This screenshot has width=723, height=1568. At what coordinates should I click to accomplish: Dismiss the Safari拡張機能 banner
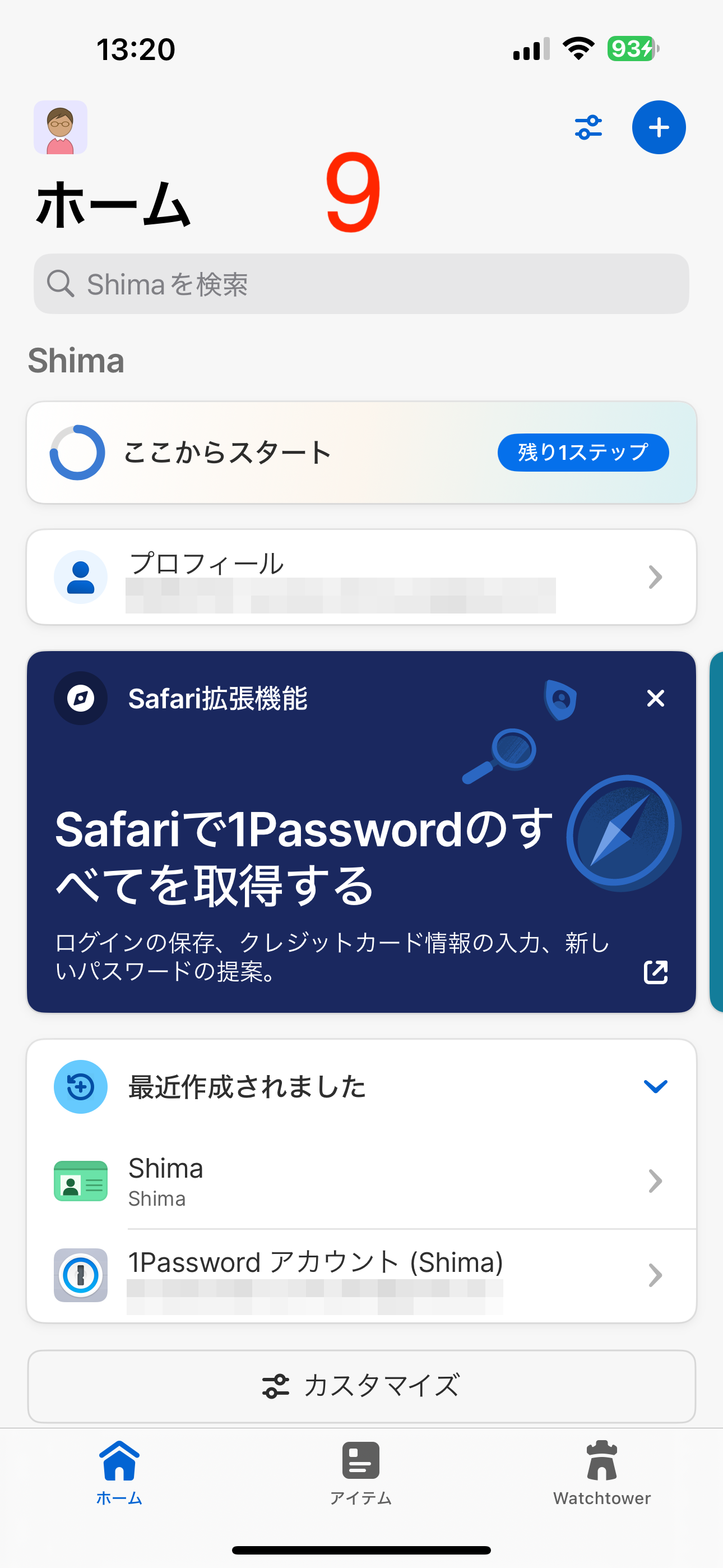click(655, 698)
